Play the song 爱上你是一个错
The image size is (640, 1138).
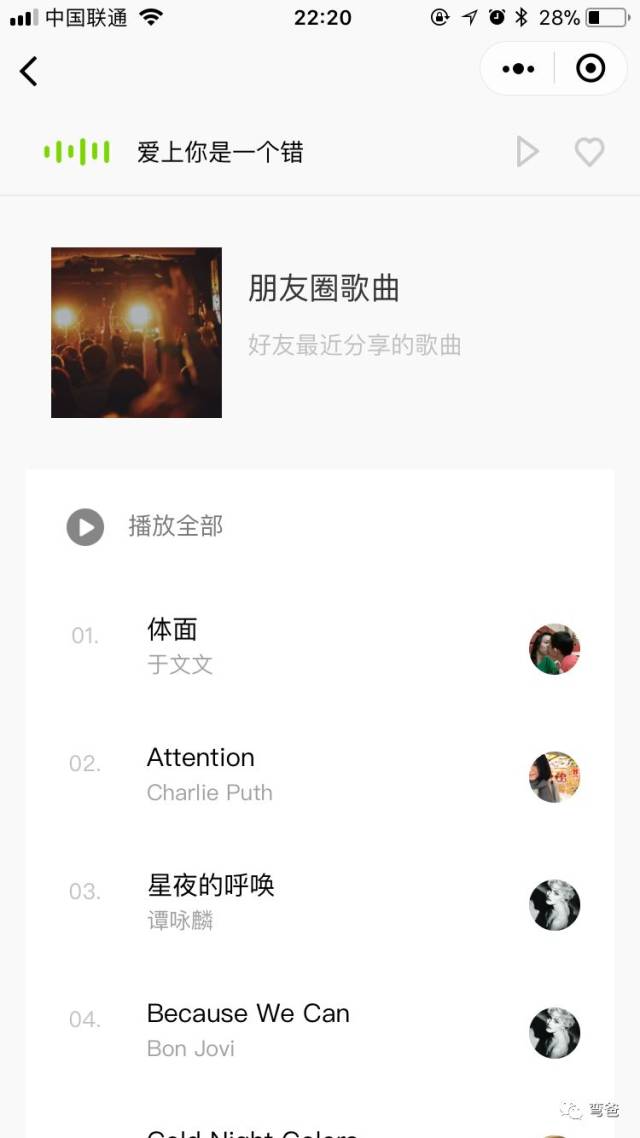[x=527, y=152]
